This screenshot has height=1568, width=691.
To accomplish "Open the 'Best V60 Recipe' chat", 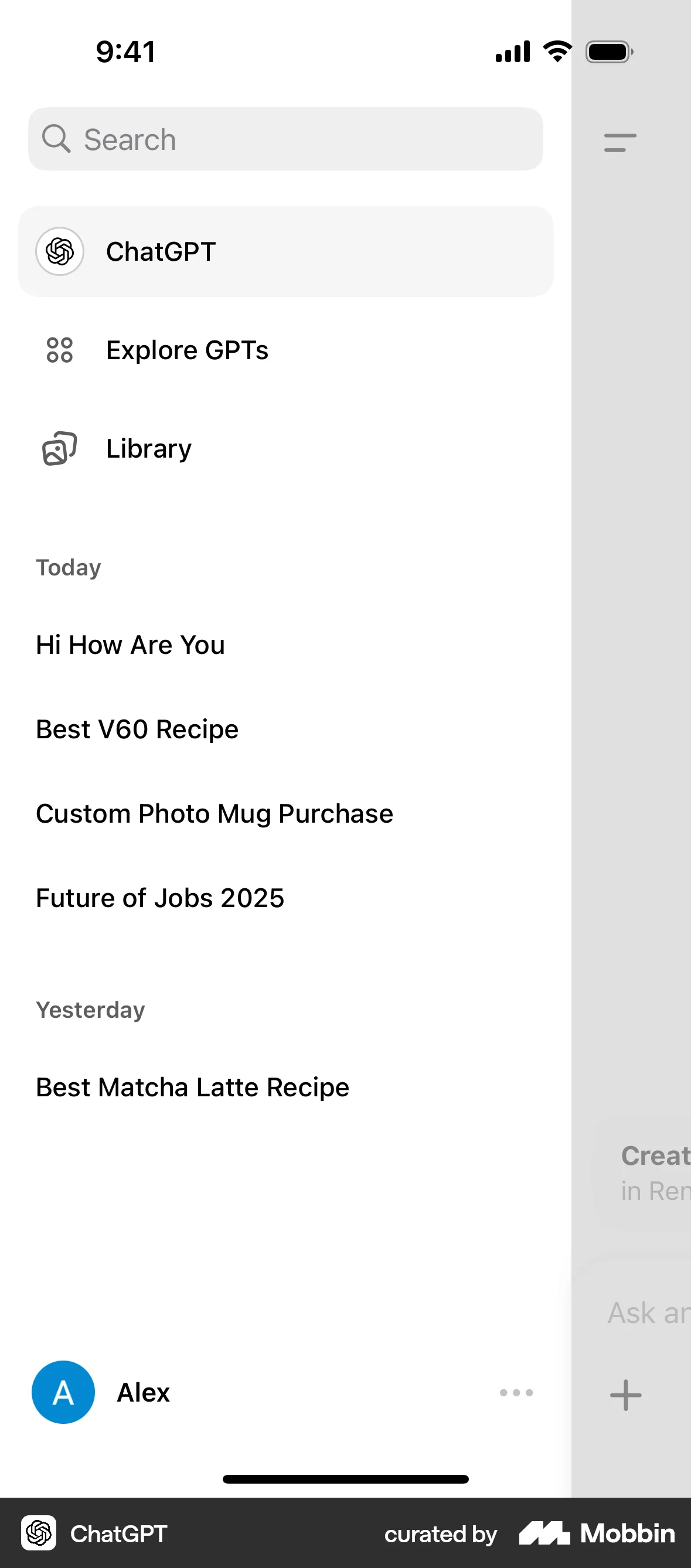I will coord(137,728).
